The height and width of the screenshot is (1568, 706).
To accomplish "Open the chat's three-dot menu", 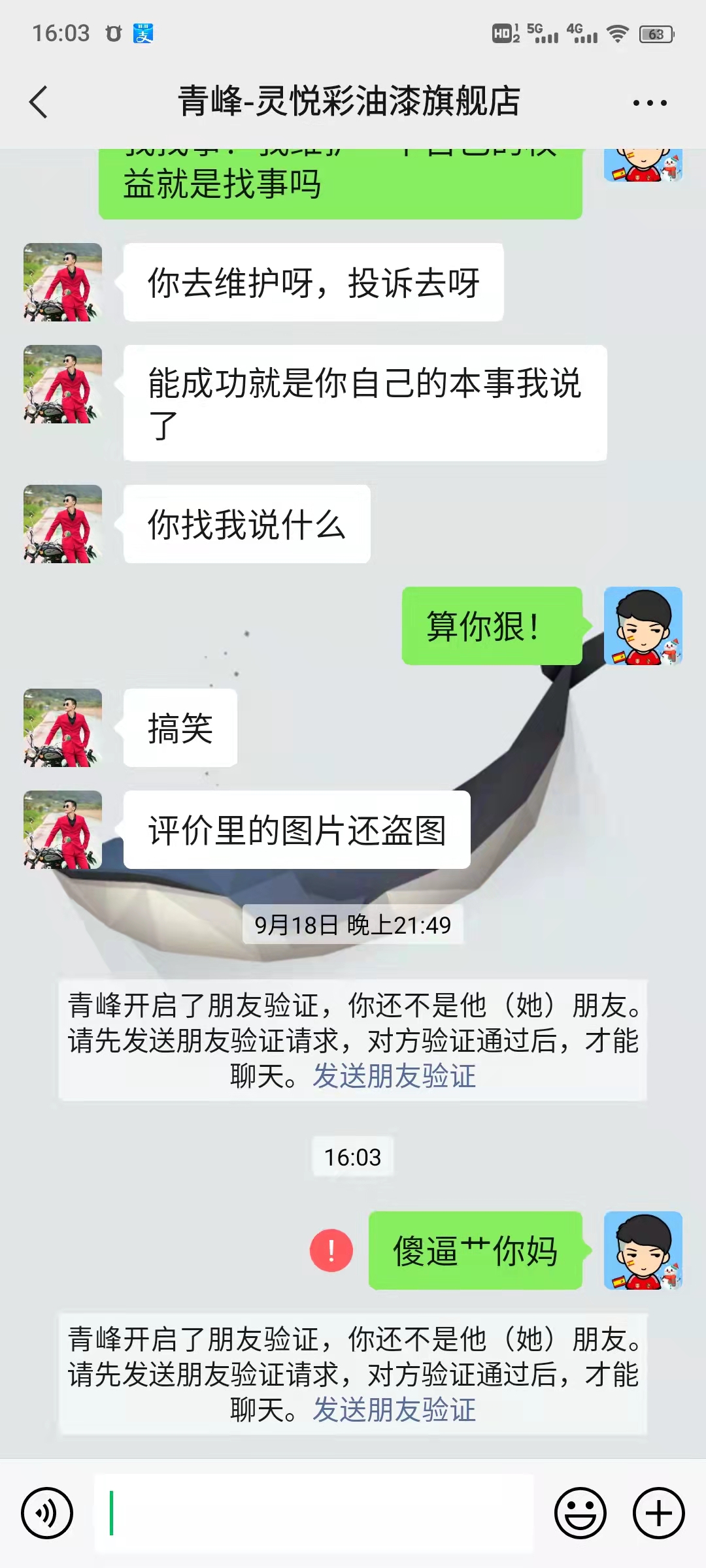I will pos(650,103).
